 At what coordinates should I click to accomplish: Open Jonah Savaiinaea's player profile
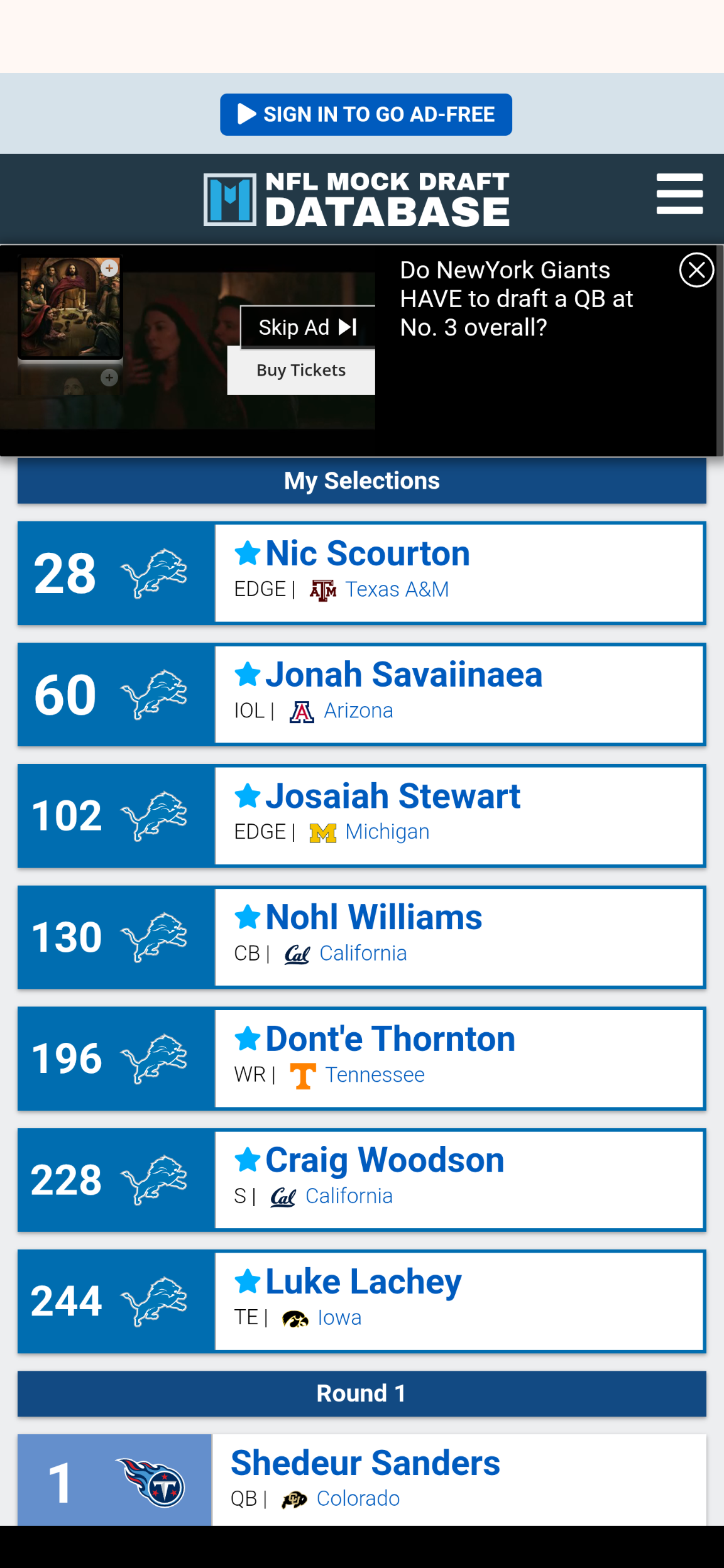click(x=403, y=675)
